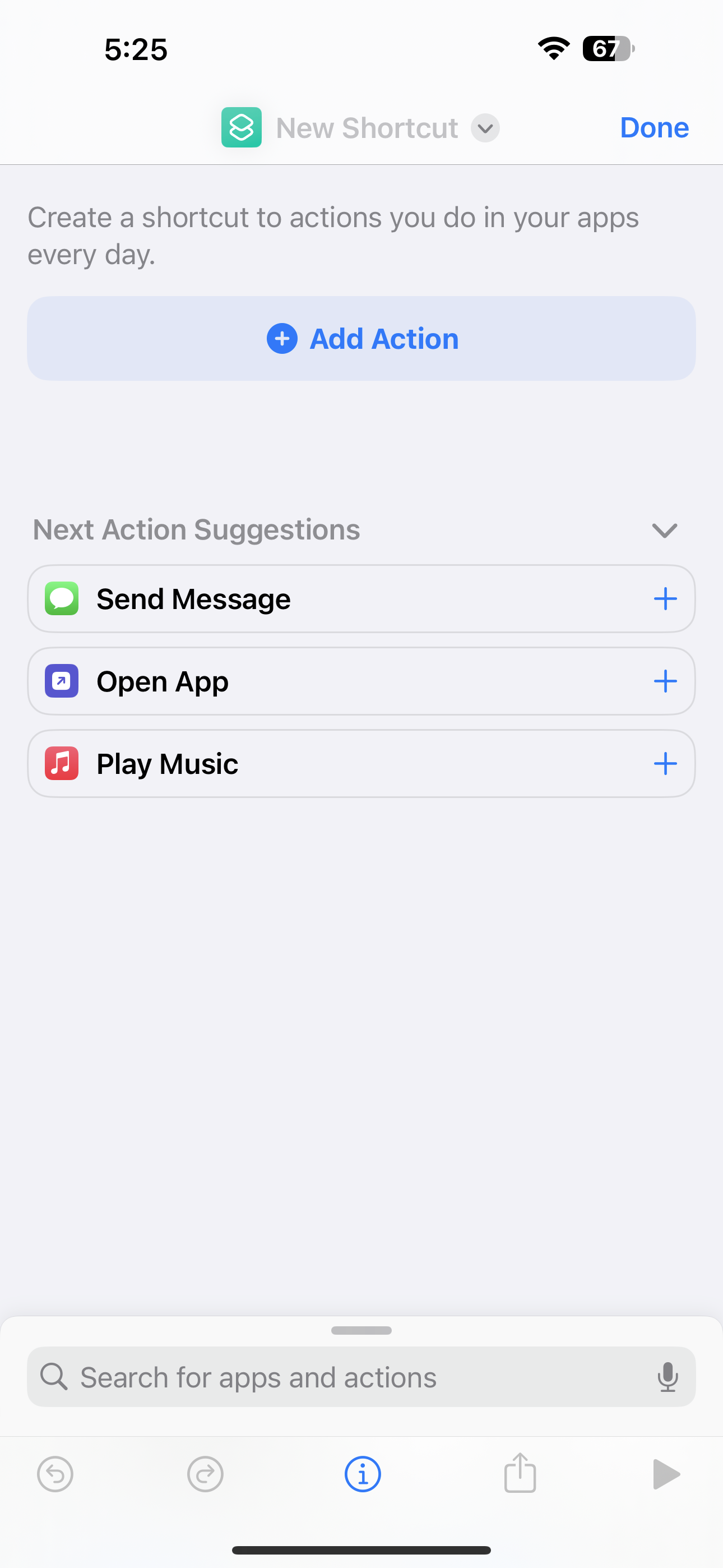Tap the undo button

[55, 1474]
